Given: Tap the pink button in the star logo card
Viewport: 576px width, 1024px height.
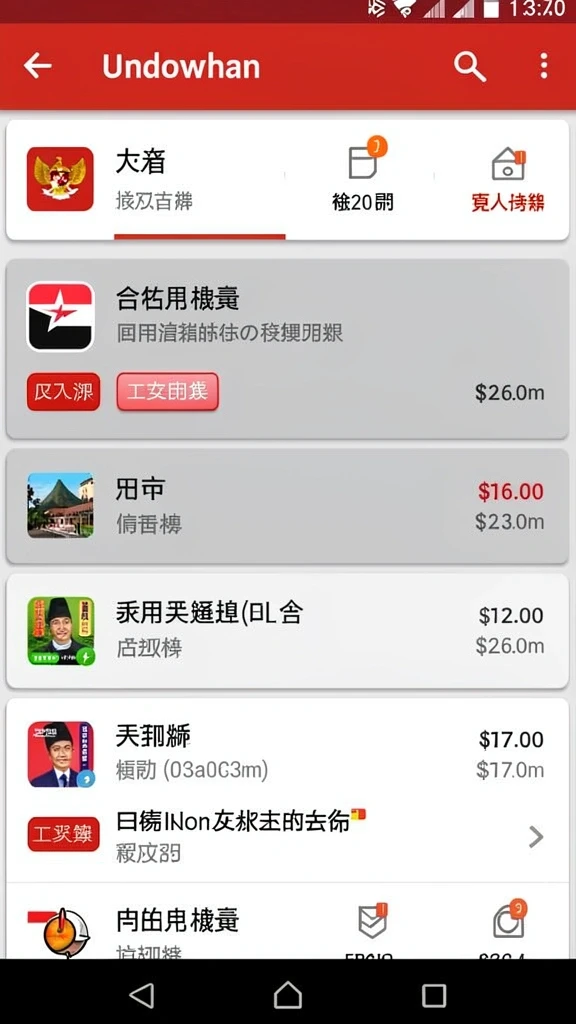Looking at the screenshot, I should coord(168,392).
